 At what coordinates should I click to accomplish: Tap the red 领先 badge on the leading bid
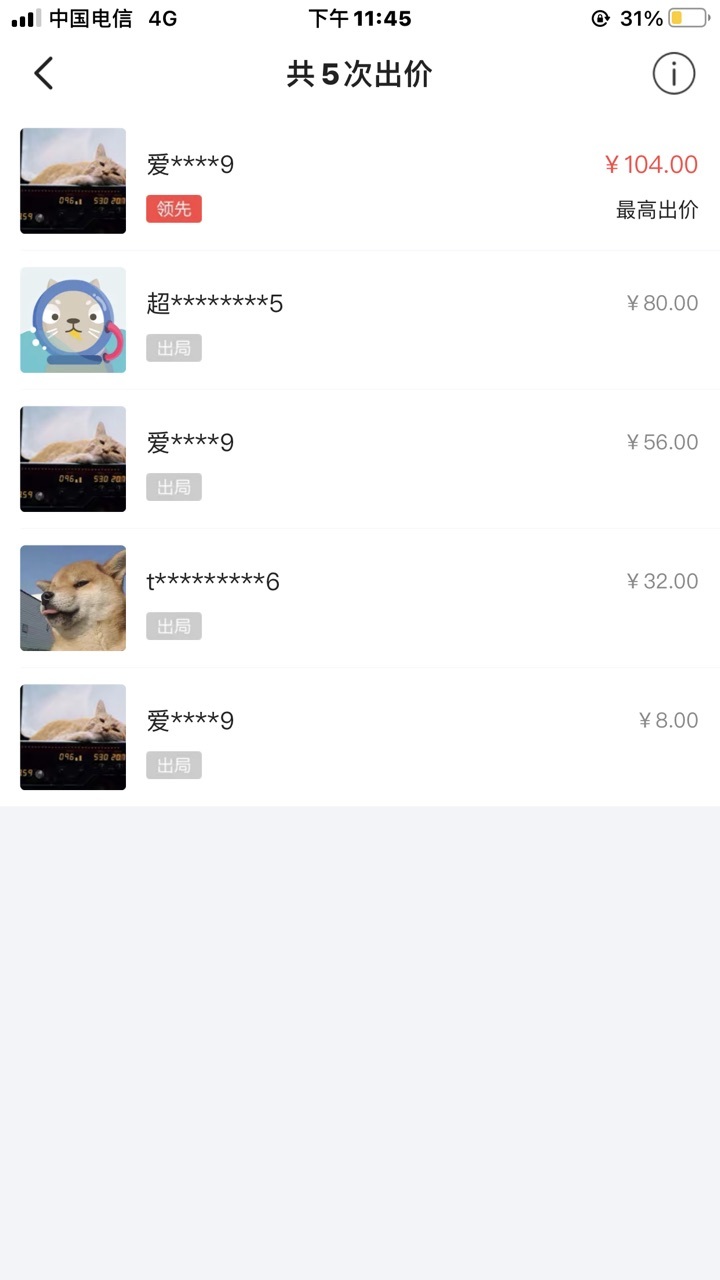174,210
